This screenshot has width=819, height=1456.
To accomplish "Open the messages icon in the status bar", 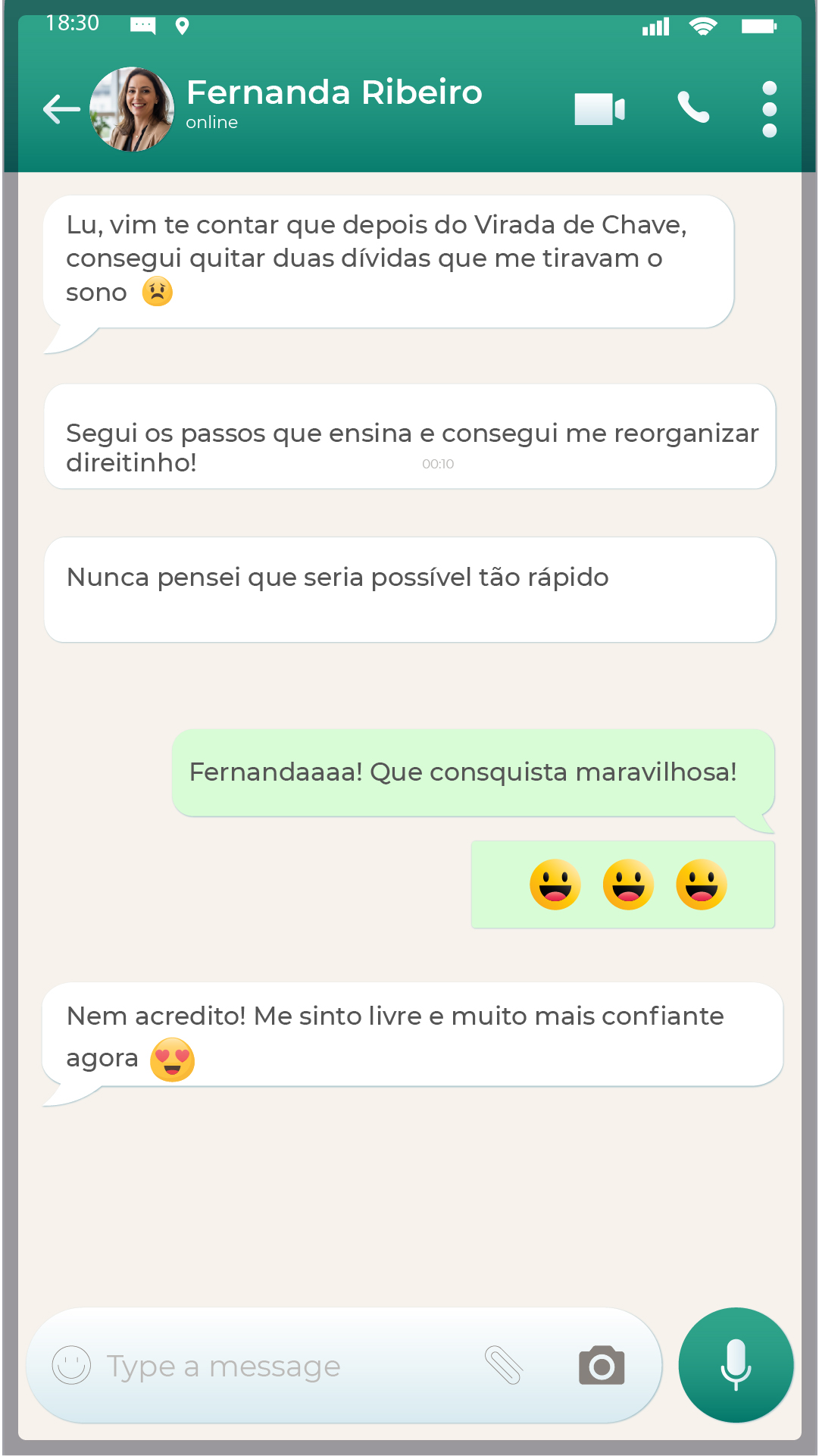I will tap(142, 25).
